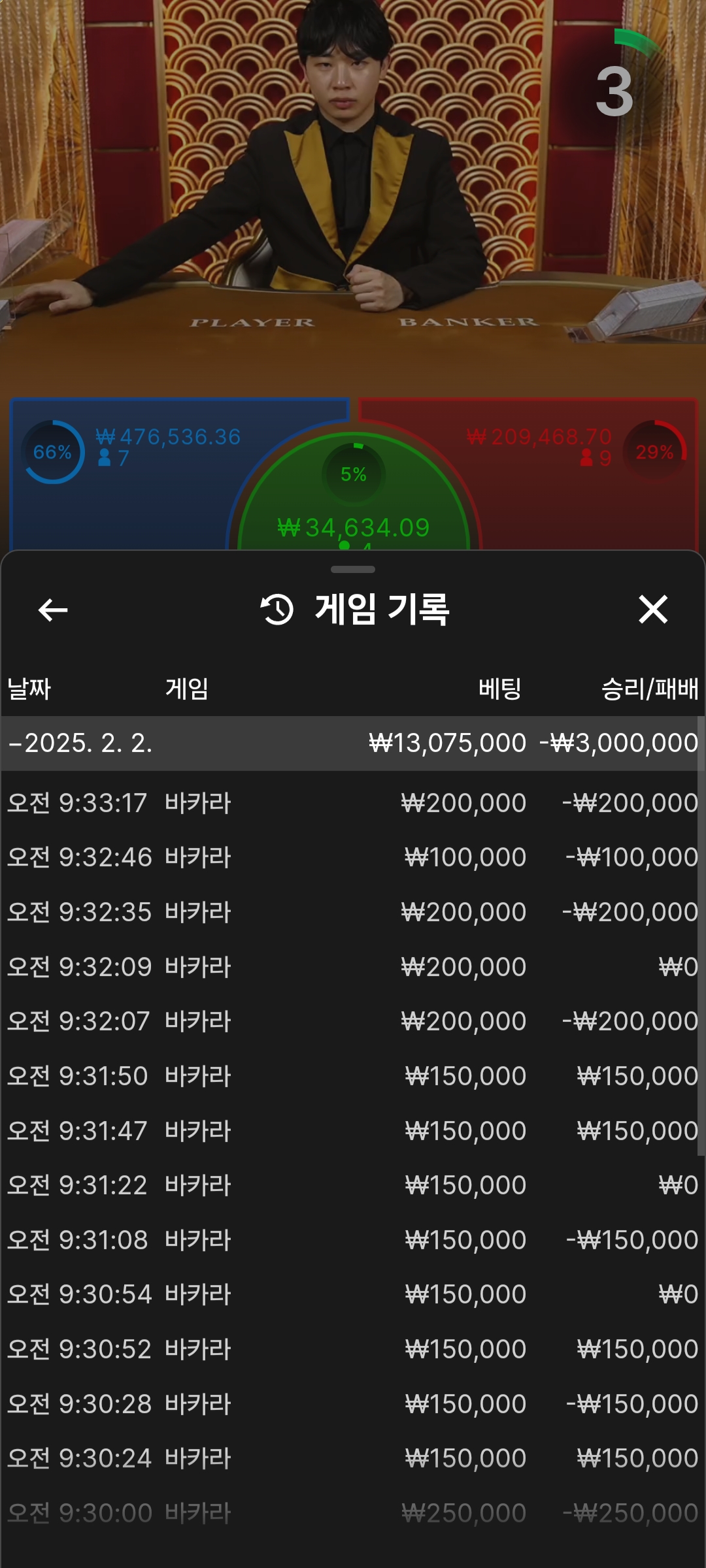This screenshot has width=706, height=1568.
Task: Open the 오전 9:31:50 바카라 record
Action: (353, 1076)
